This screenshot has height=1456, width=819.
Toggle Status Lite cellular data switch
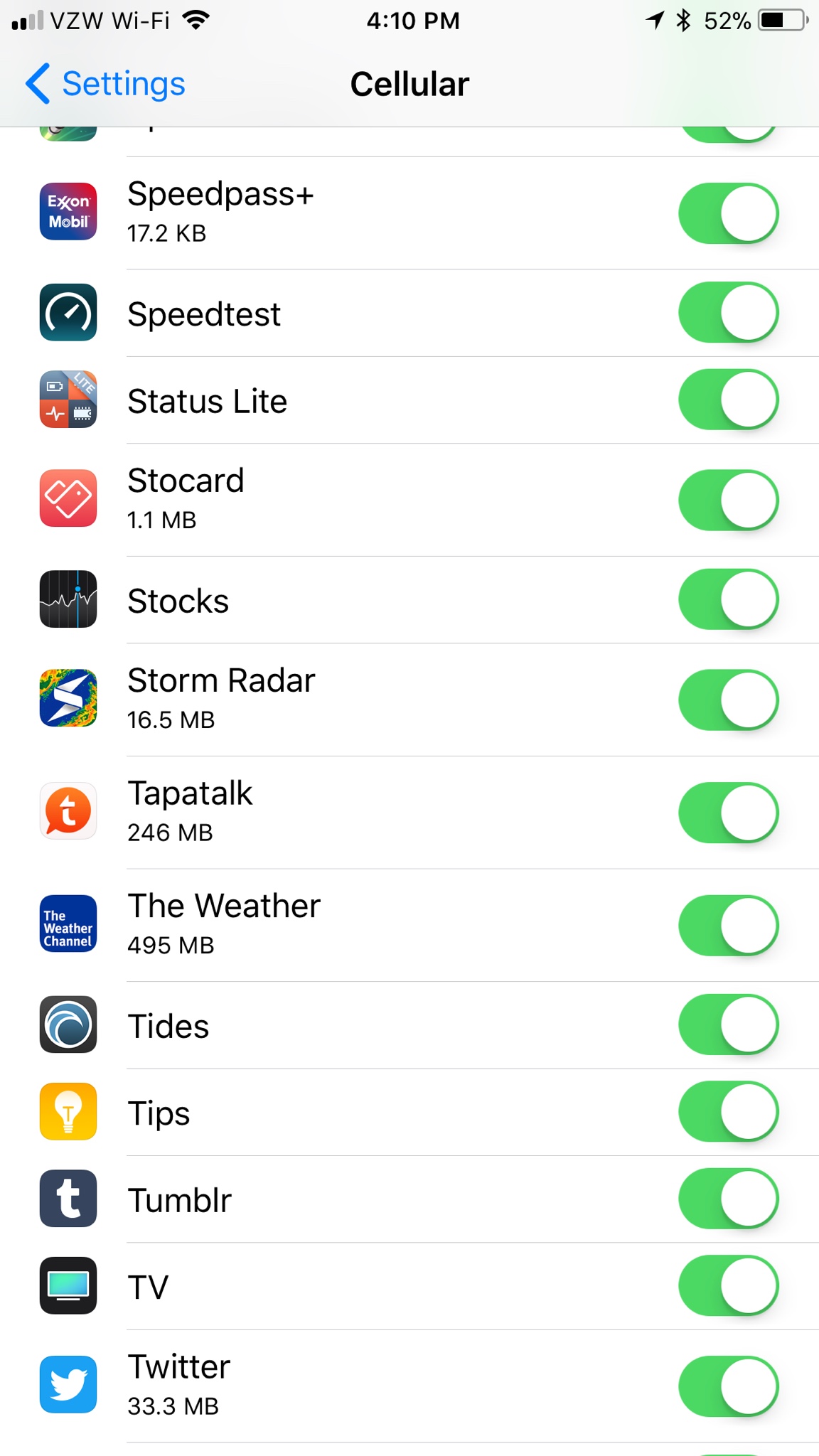(728, 400)
